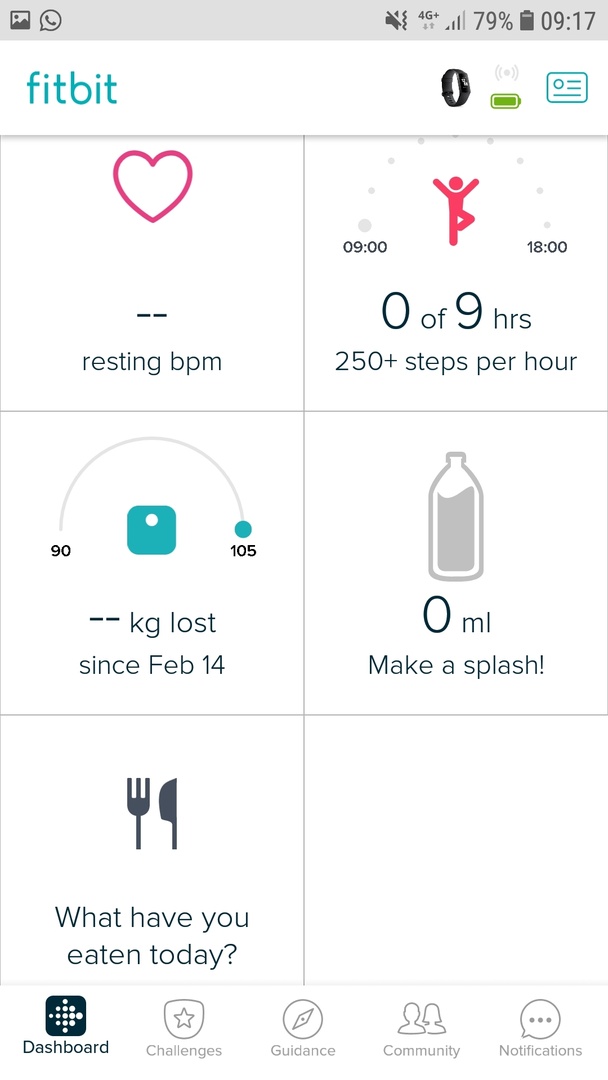Image resolution: width=608 pixels, height=1080 pixels.
Task: Show the Notifications tab
Action: pyautogui.click(x=540, y=1027)
